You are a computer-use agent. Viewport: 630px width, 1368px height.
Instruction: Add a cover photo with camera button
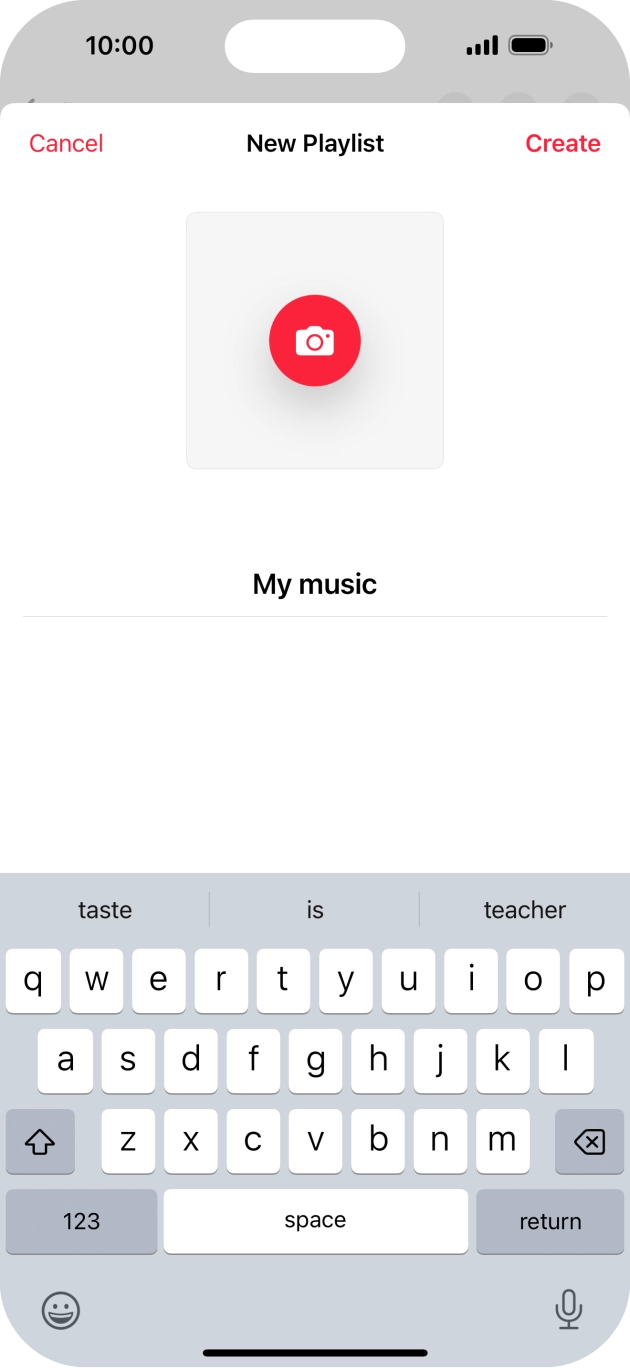pos(315,341)
